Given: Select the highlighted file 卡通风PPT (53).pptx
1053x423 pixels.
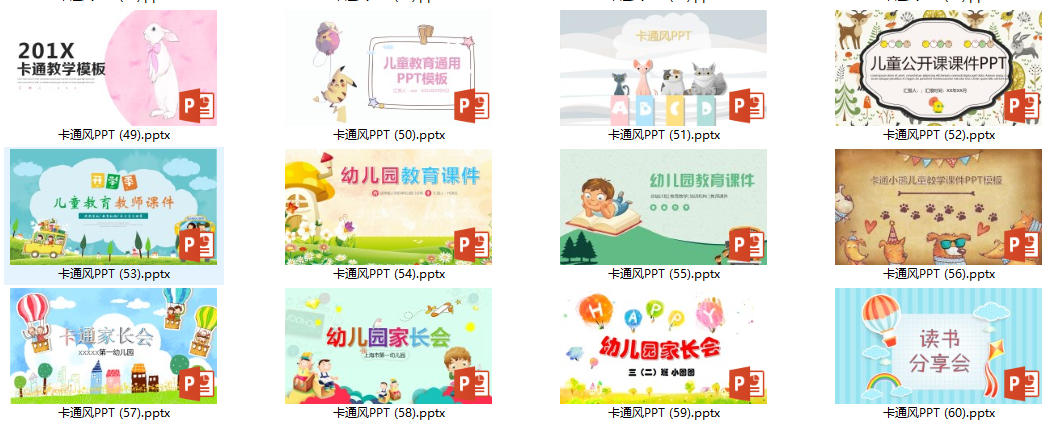Looking at the screenshot, I should [x=114, y=208].
